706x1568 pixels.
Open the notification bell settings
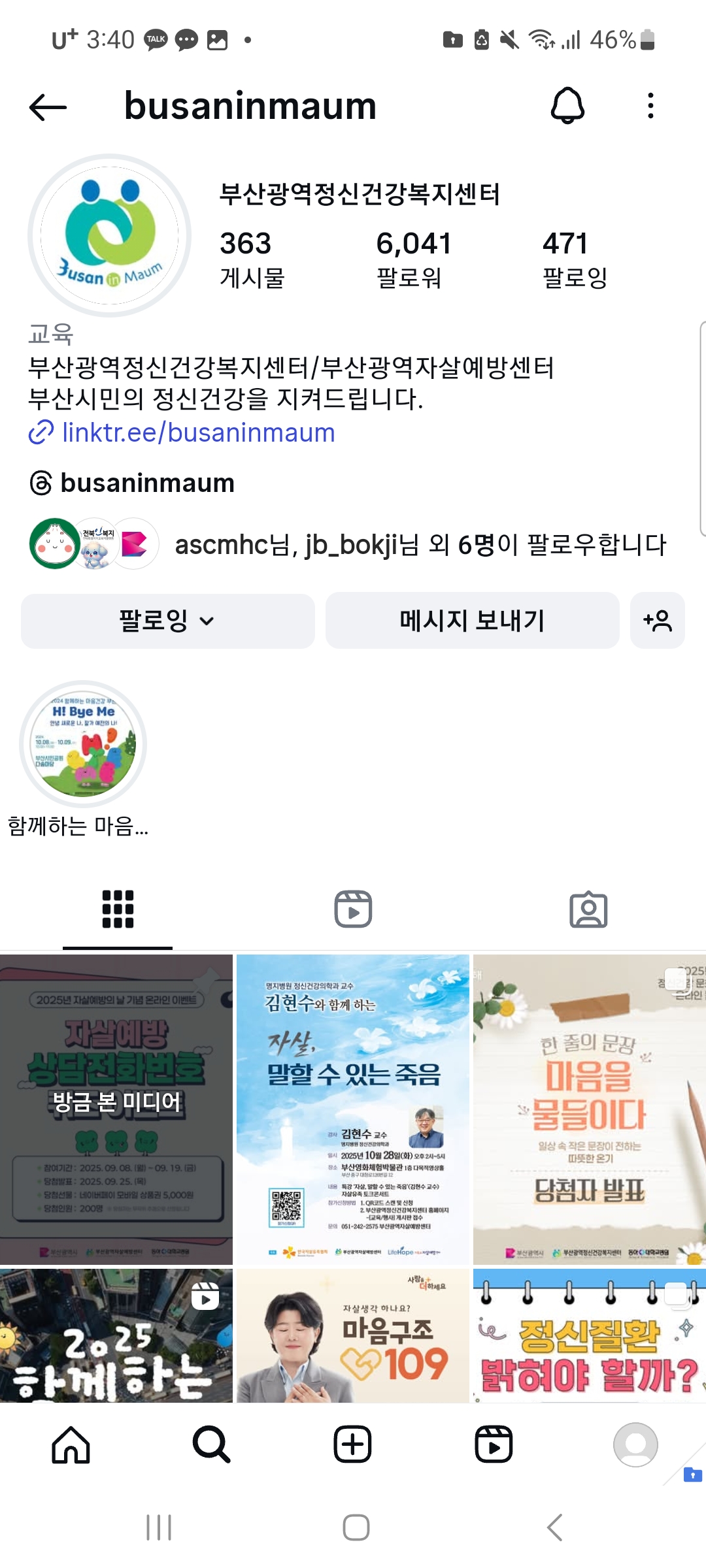[x=567, y=106]
